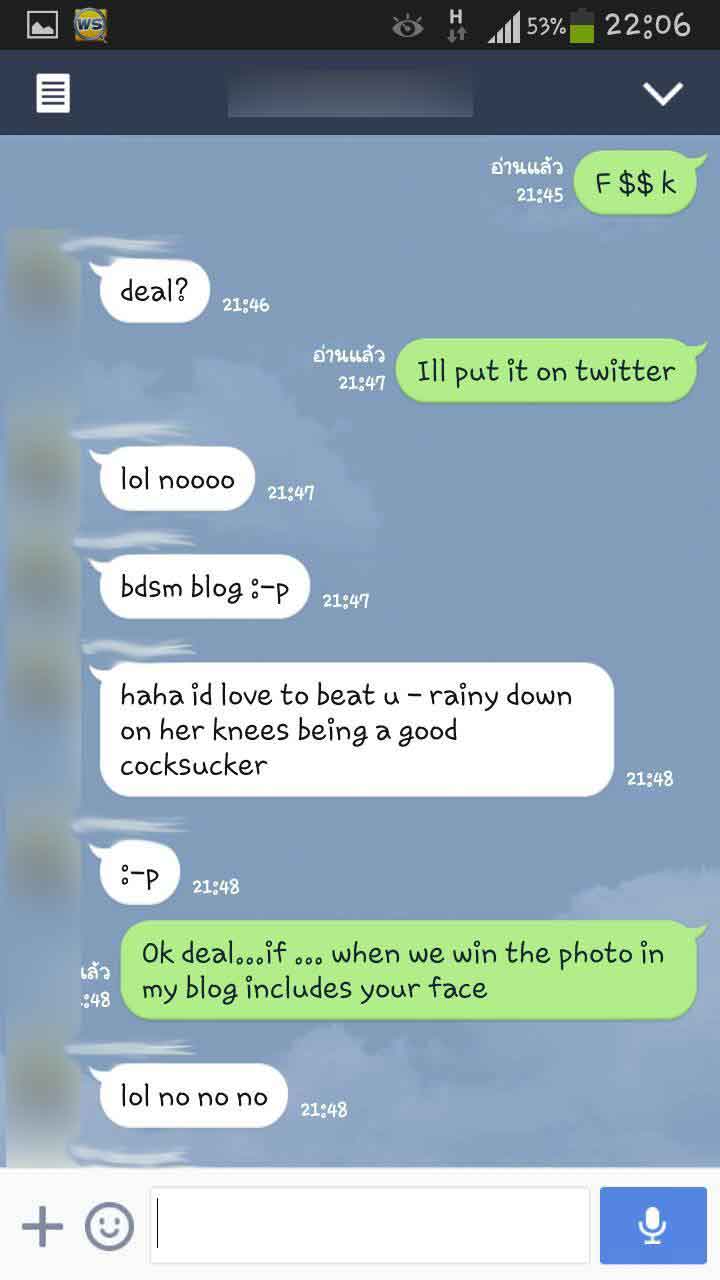Open the emoji sticker picker

click(109, 1227)
